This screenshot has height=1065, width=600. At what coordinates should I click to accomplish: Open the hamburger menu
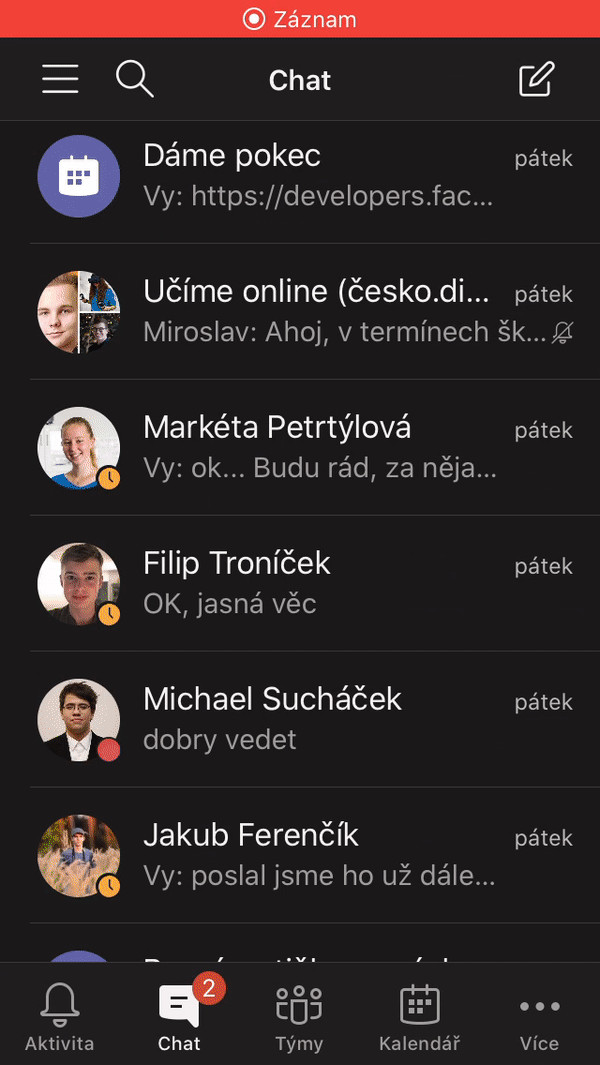click(60, 79)
